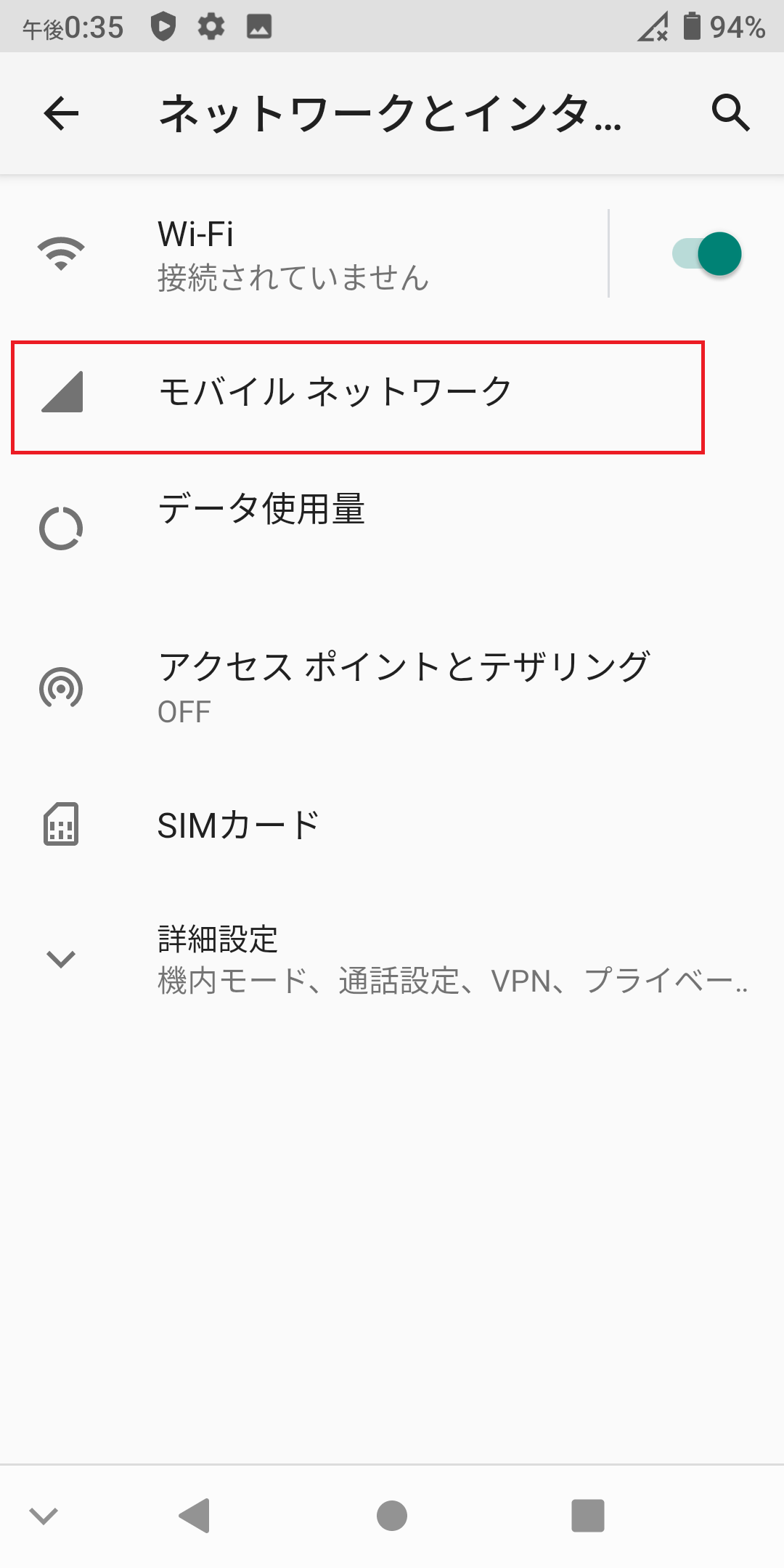Tap the SIM card icon

[61, 824]
